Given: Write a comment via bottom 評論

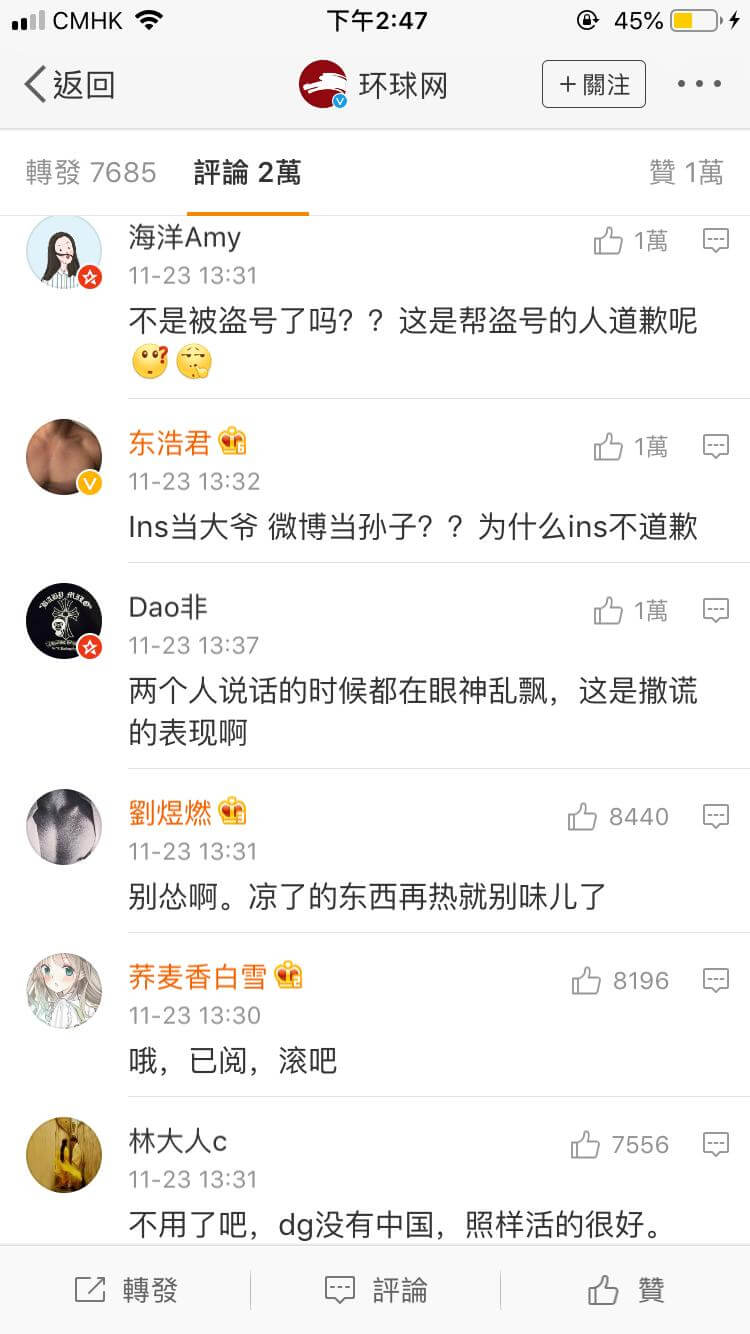Looking at the screenshot, I should point(376,1290).
